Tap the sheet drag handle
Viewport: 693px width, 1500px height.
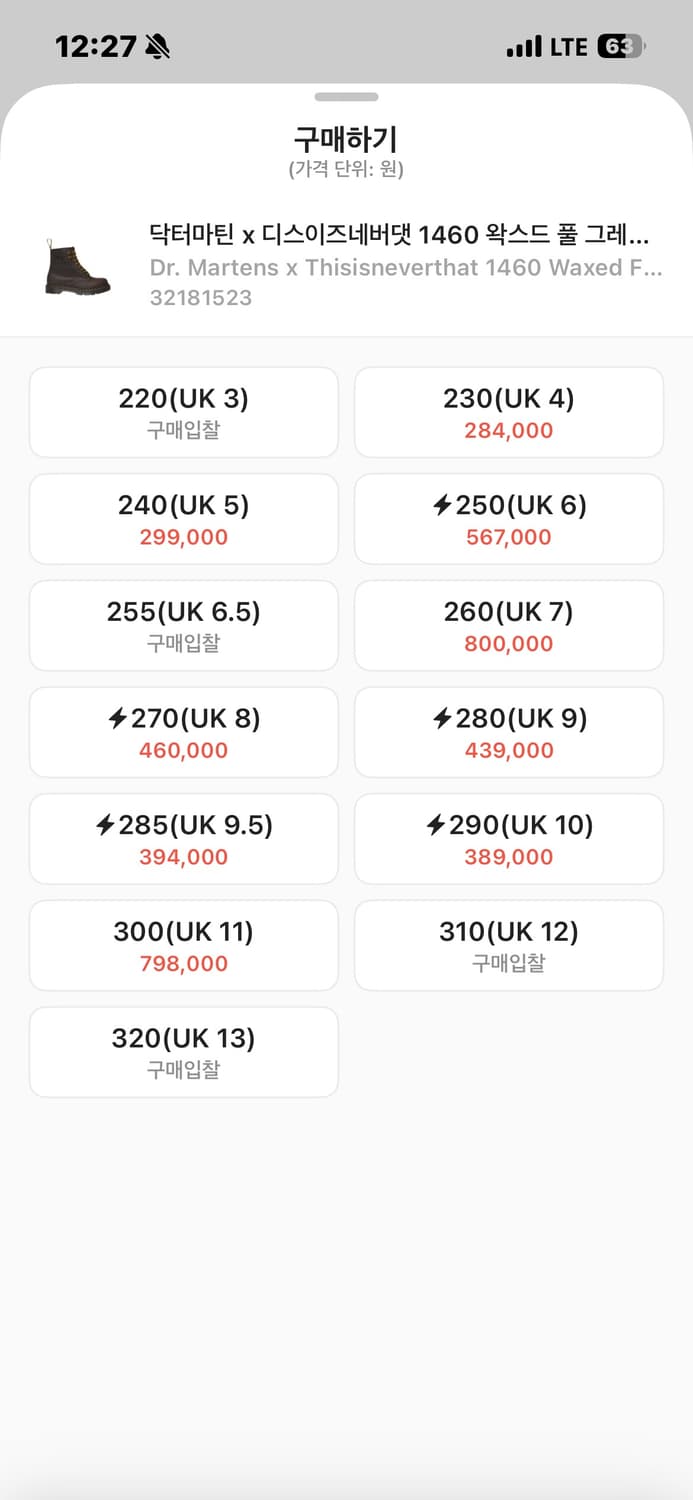pos(346,97)
